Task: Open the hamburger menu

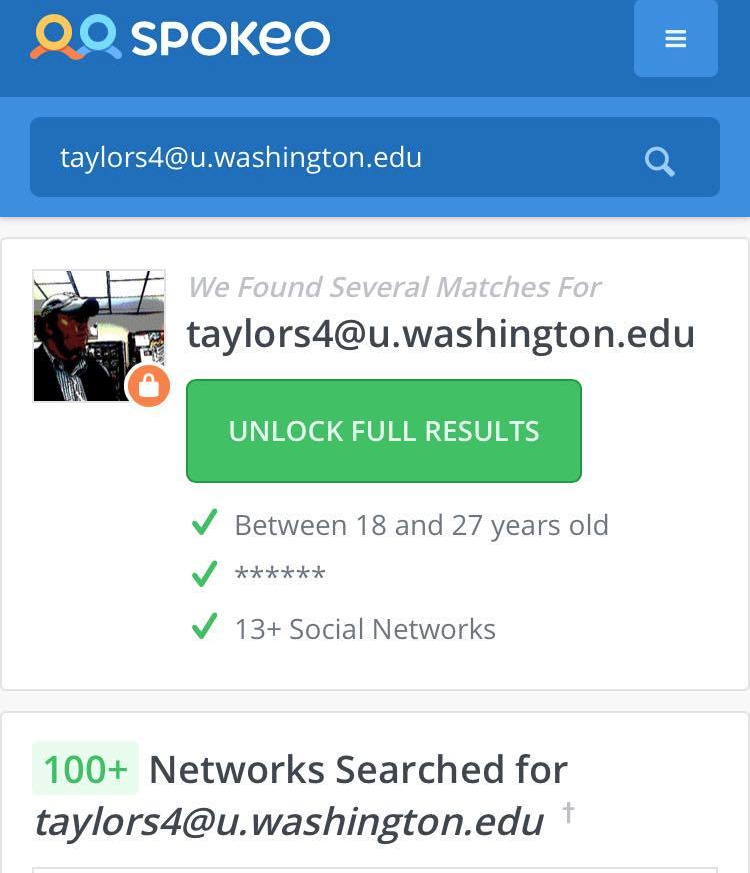Action: (x=675, y=39)
